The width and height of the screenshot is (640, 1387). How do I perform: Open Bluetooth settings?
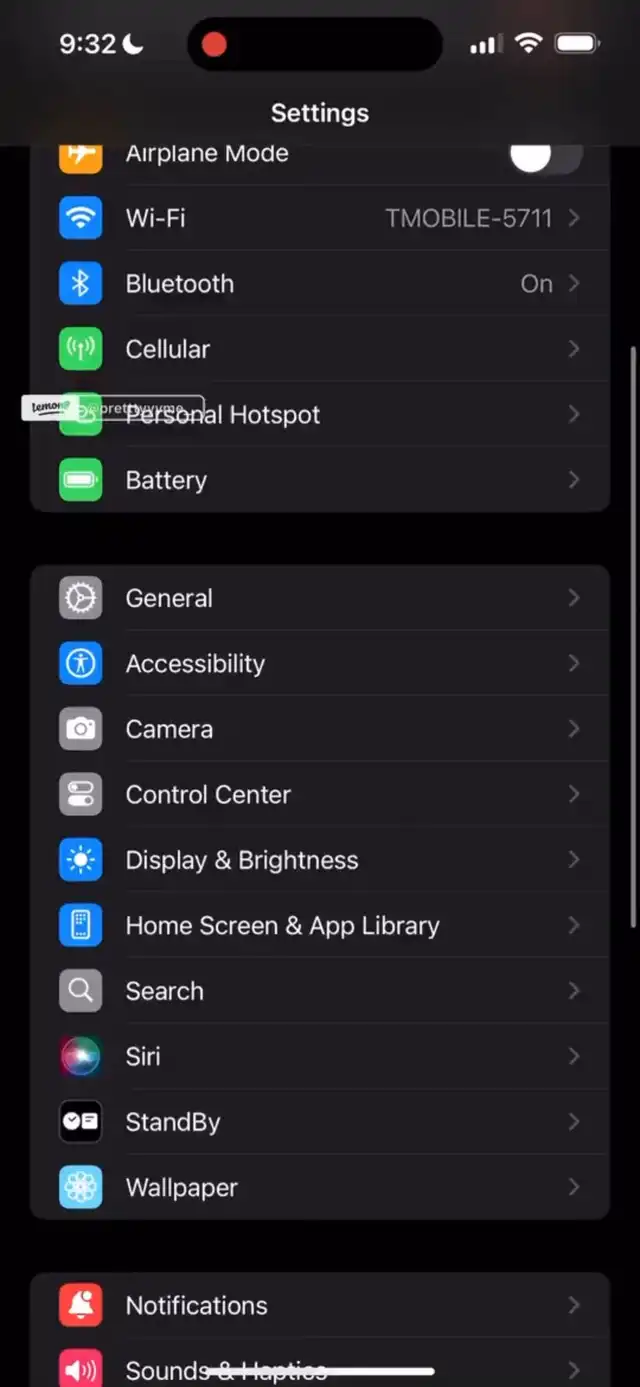pyautogui.click(x=320, y=284)
